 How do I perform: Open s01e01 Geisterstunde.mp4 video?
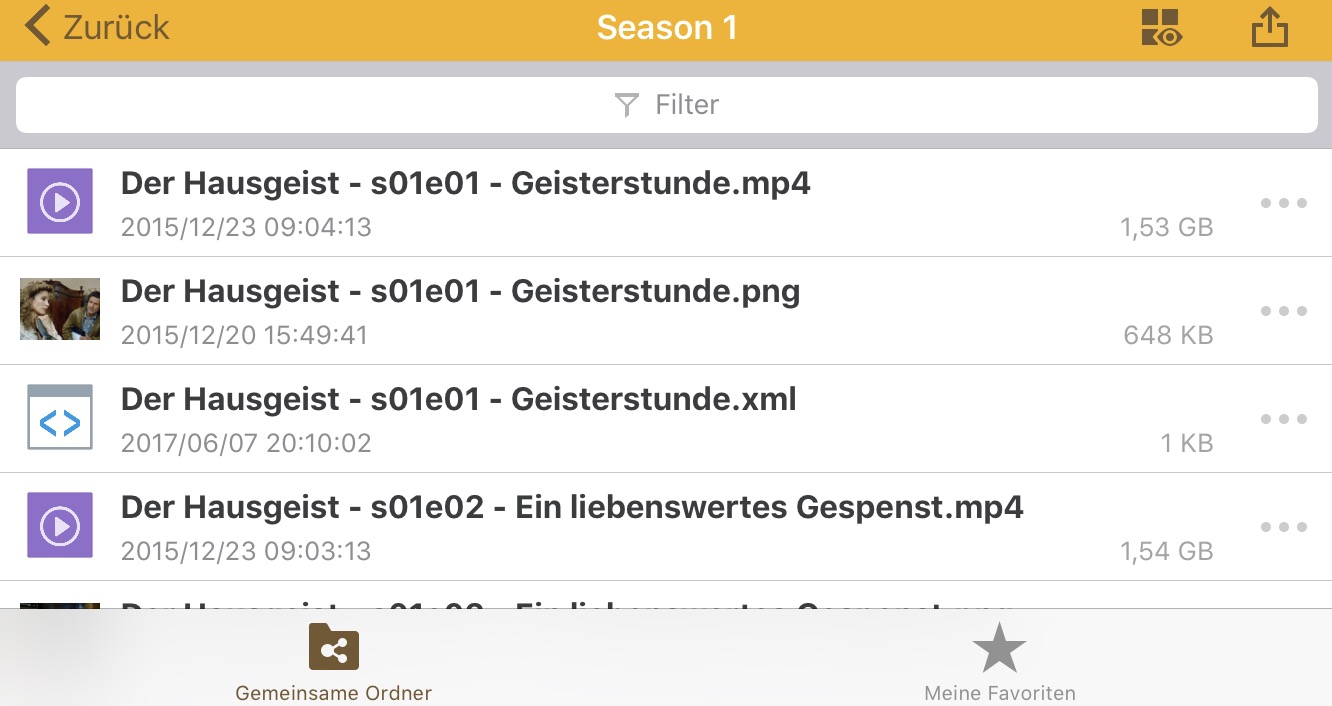point(465,184)
